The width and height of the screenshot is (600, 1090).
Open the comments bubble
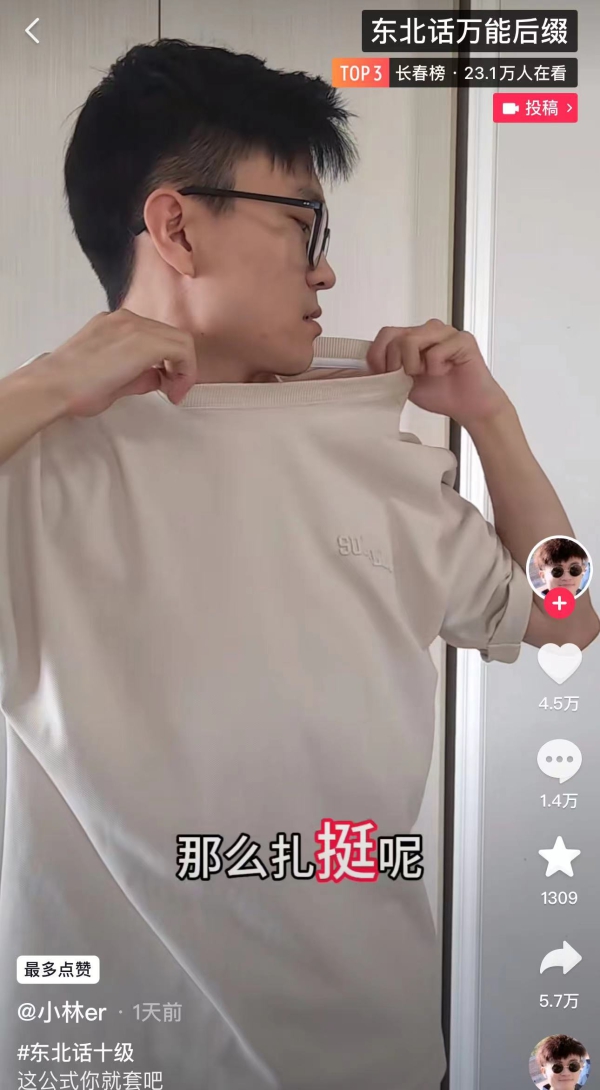pos(559,762)
